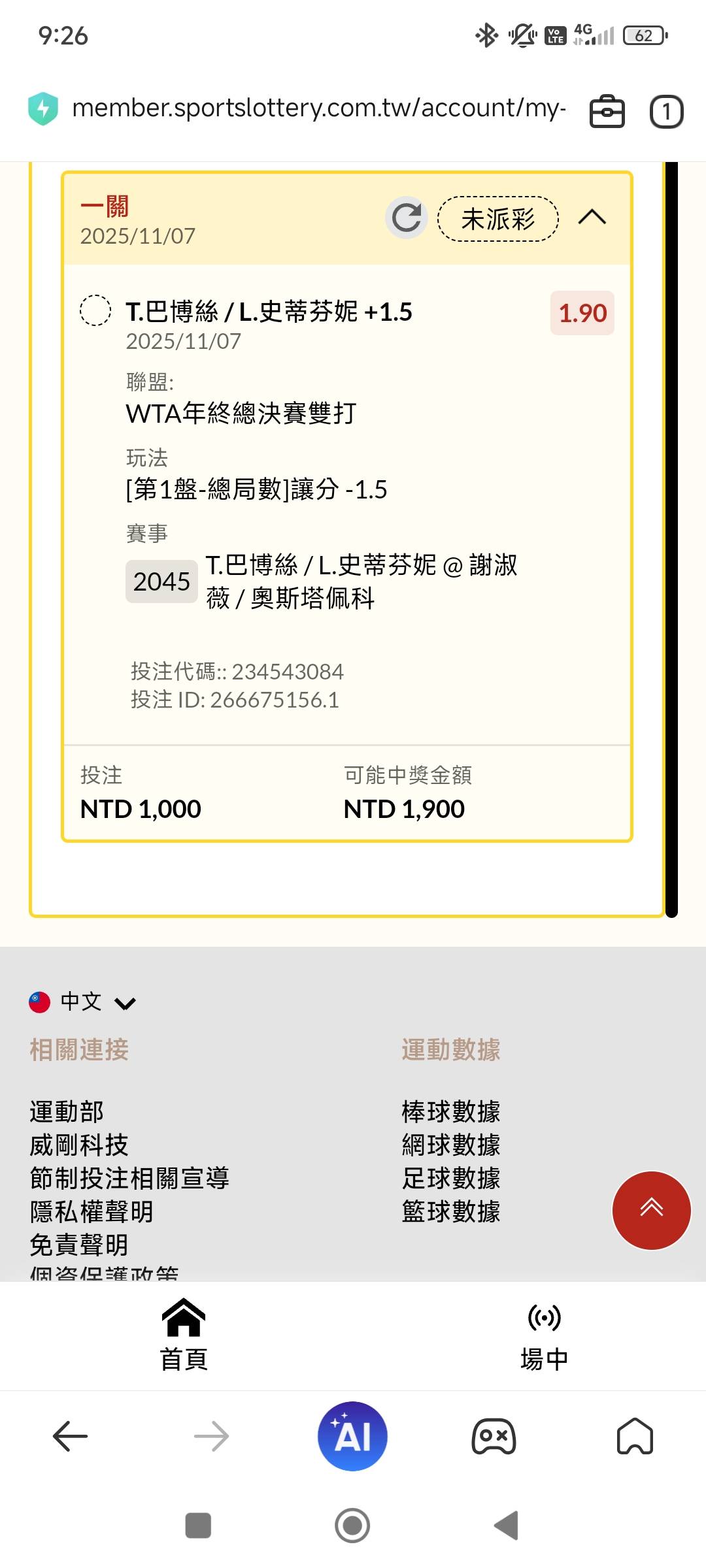Tap the browser address bar URL
The image size is (706, 1568).
point(318,108)
